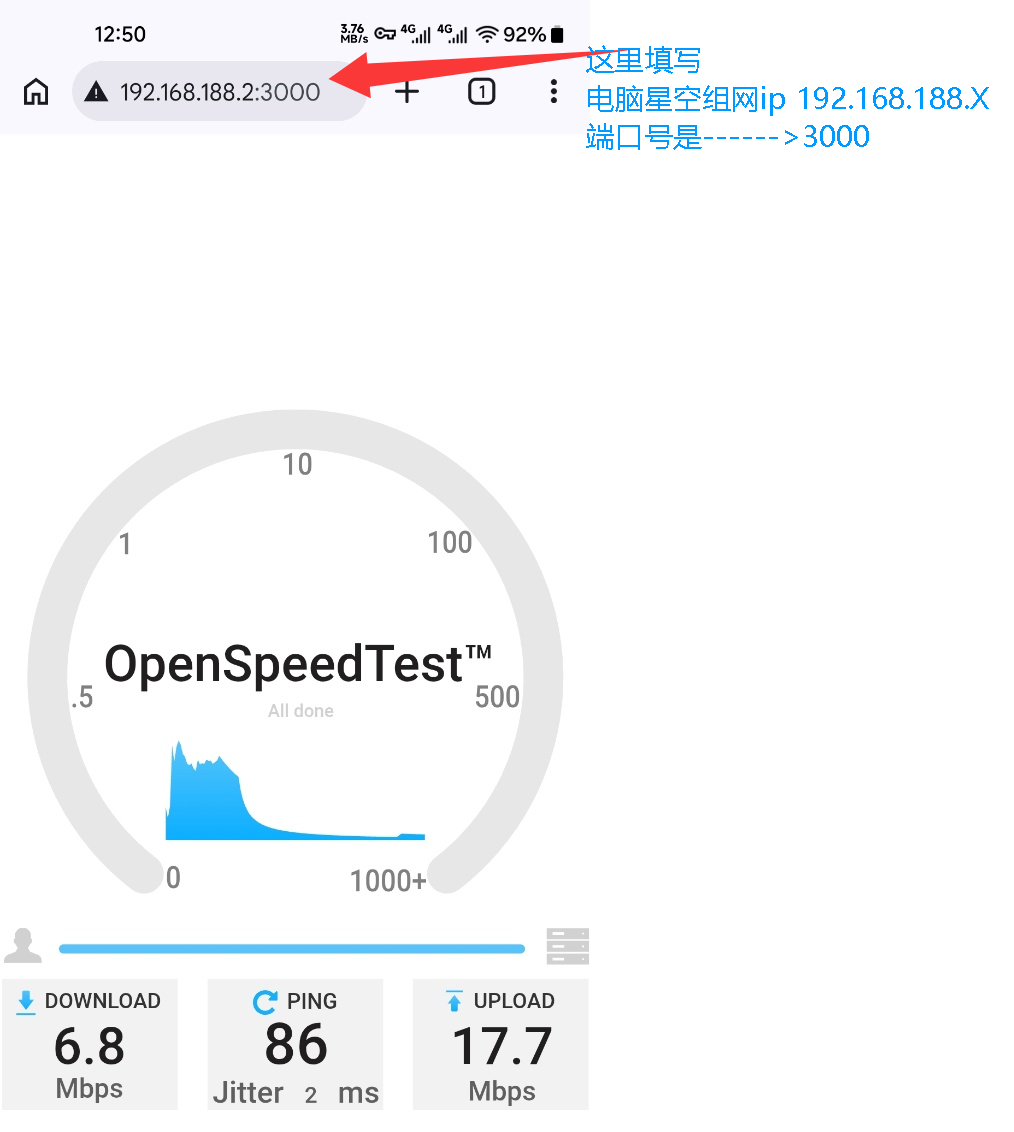Image resolution: width=1014 pixels, height=1132 pixels.
Task: Go to the browser home page
Action: click(x=36, y=93)
